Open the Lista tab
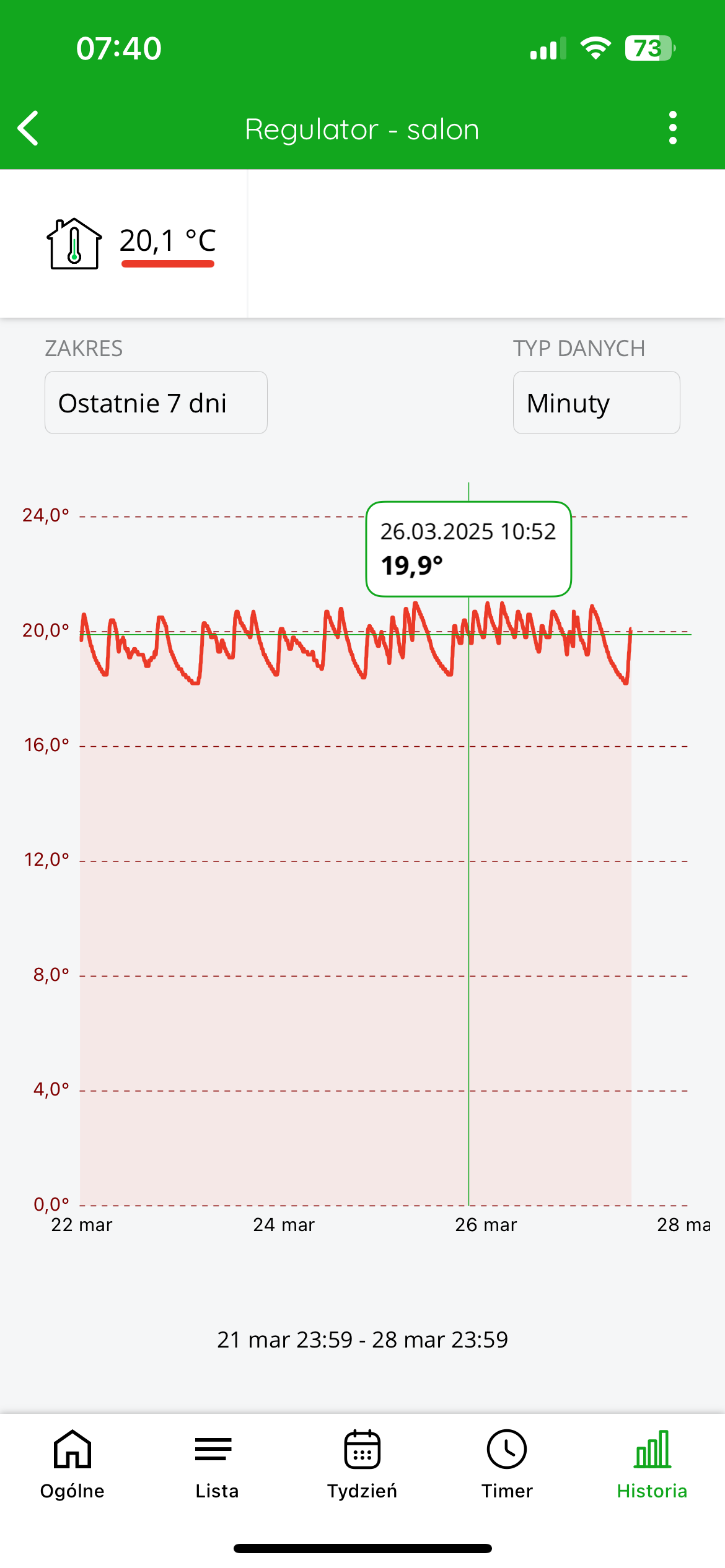The width and height of the screenshot is (725, 1568). pyautogui.click(x=217, y=1465)
